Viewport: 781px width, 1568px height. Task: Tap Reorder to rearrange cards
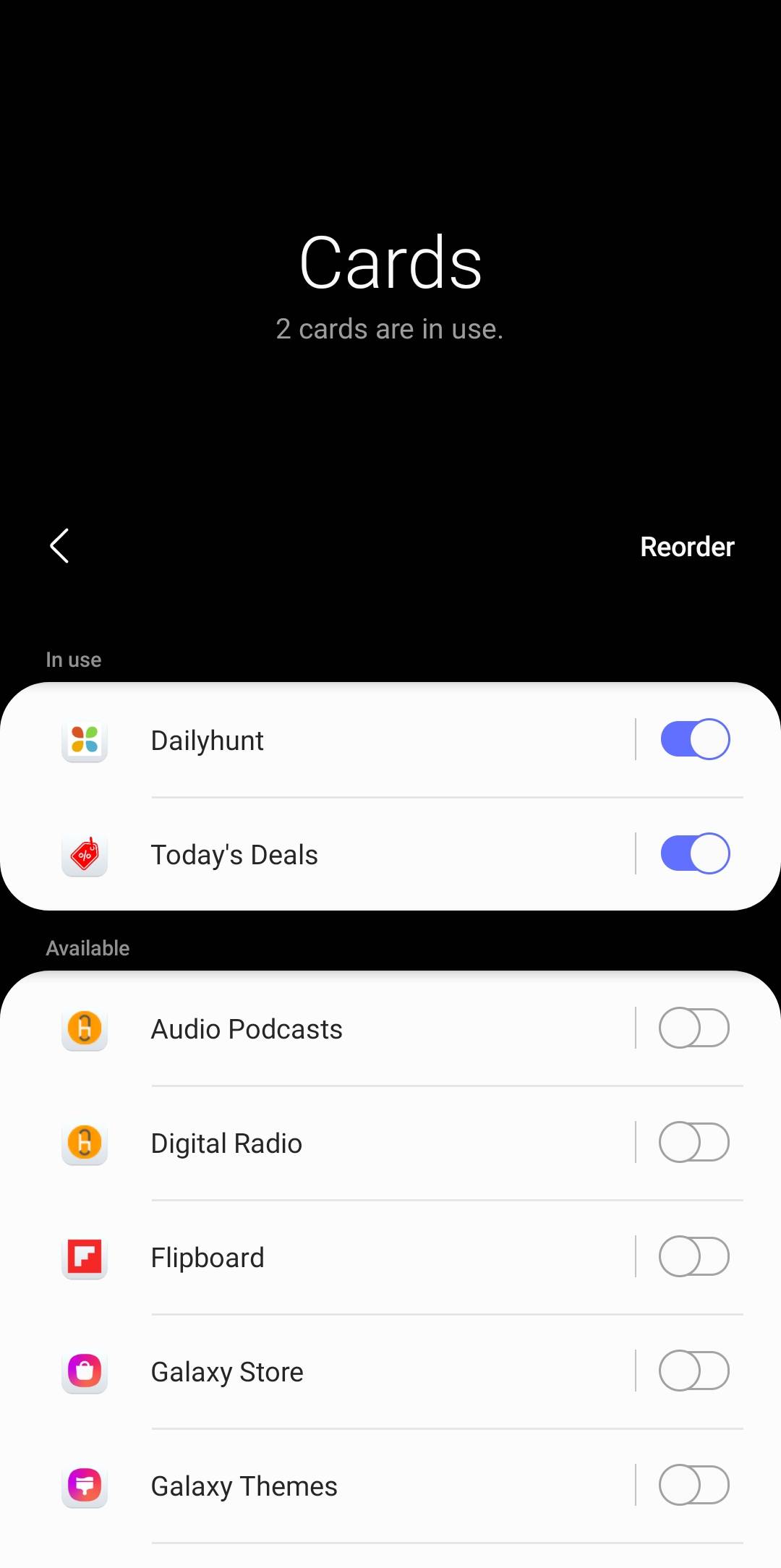tap(687, 546)
